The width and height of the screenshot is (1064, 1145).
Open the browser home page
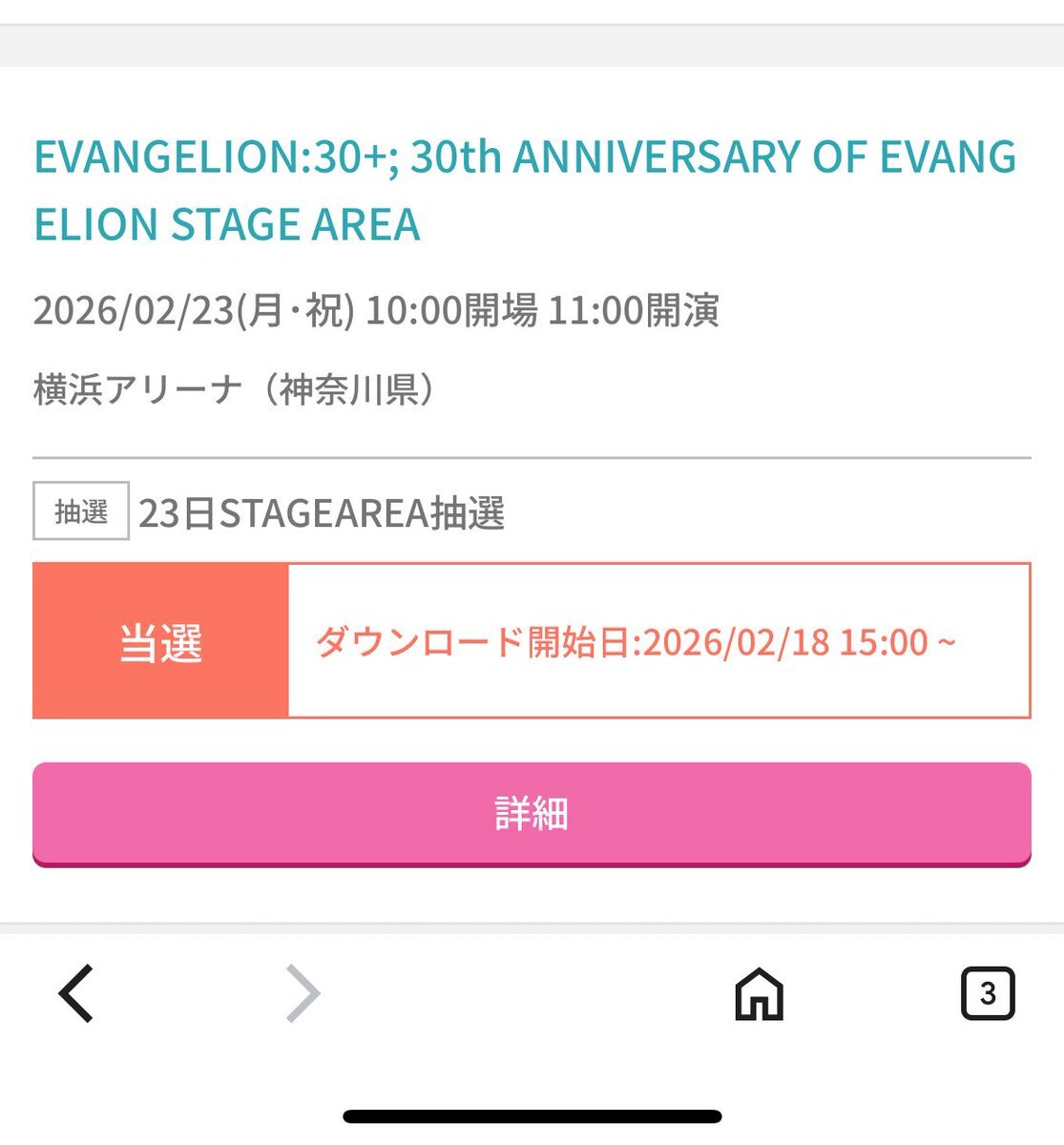759,993
